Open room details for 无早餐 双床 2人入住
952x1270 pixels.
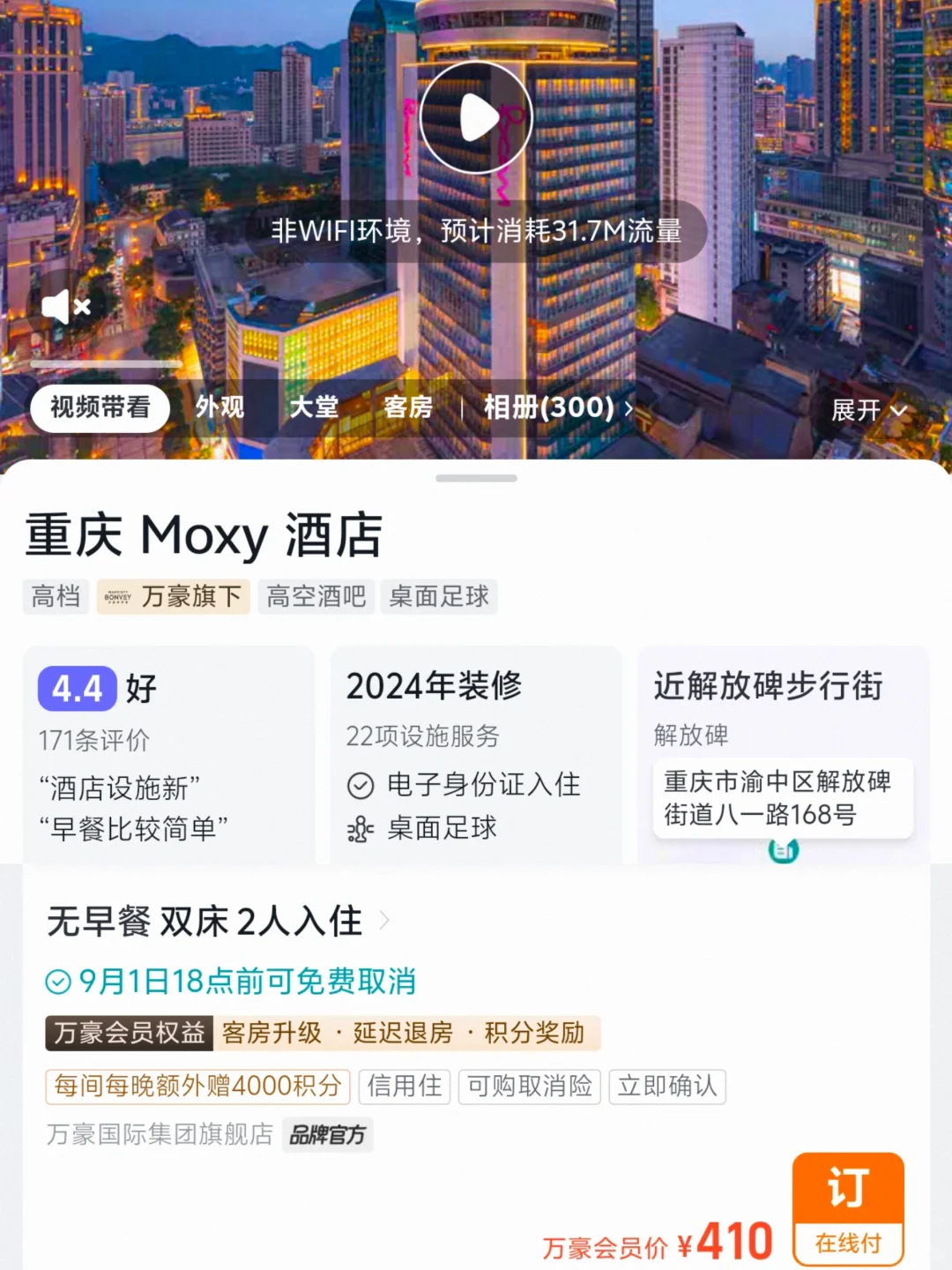coord(218,922)
